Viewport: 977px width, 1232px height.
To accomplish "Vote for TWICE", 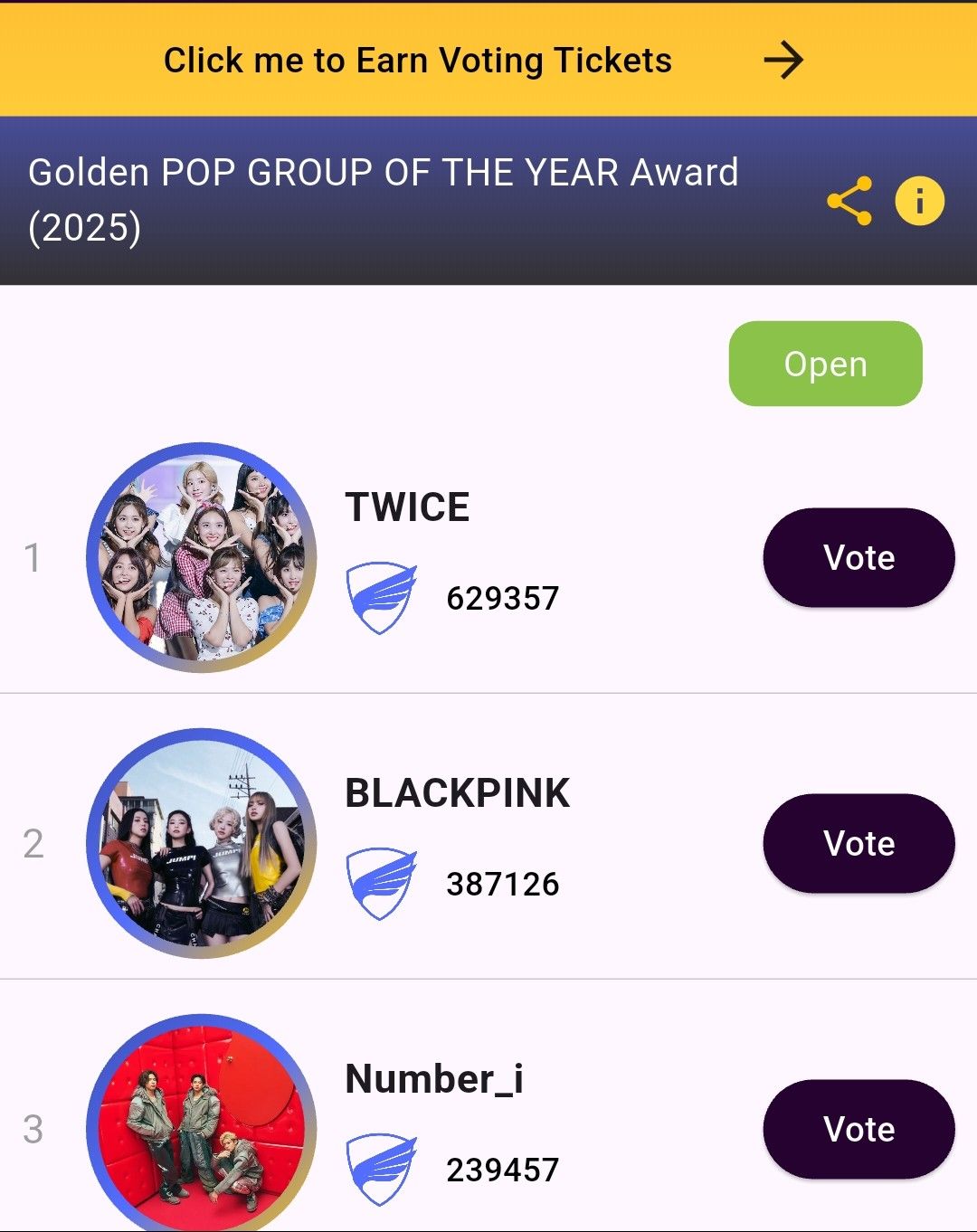I will tap(857, 557).
